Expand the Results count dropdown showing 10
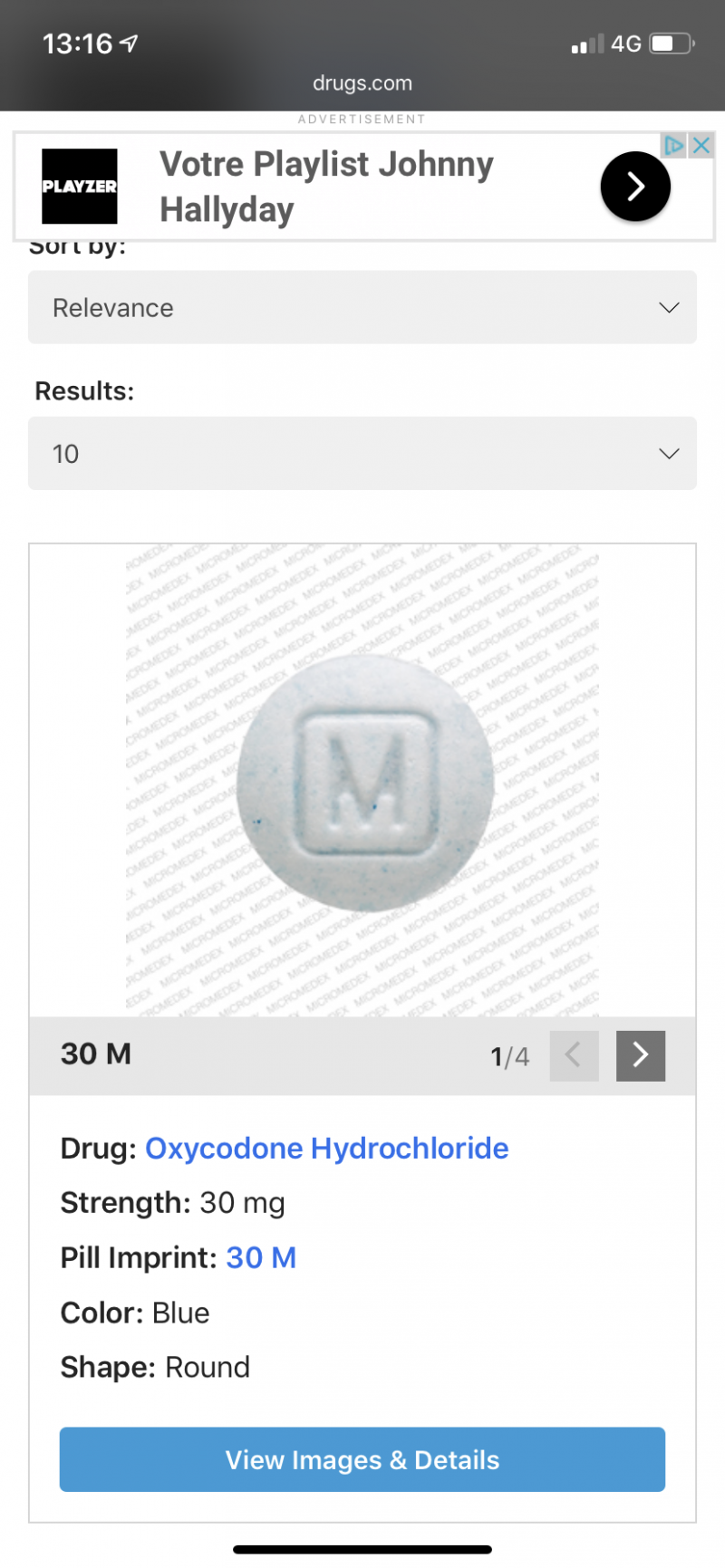The width and height of the screenshot is (725, 1568). pos(362,454)
